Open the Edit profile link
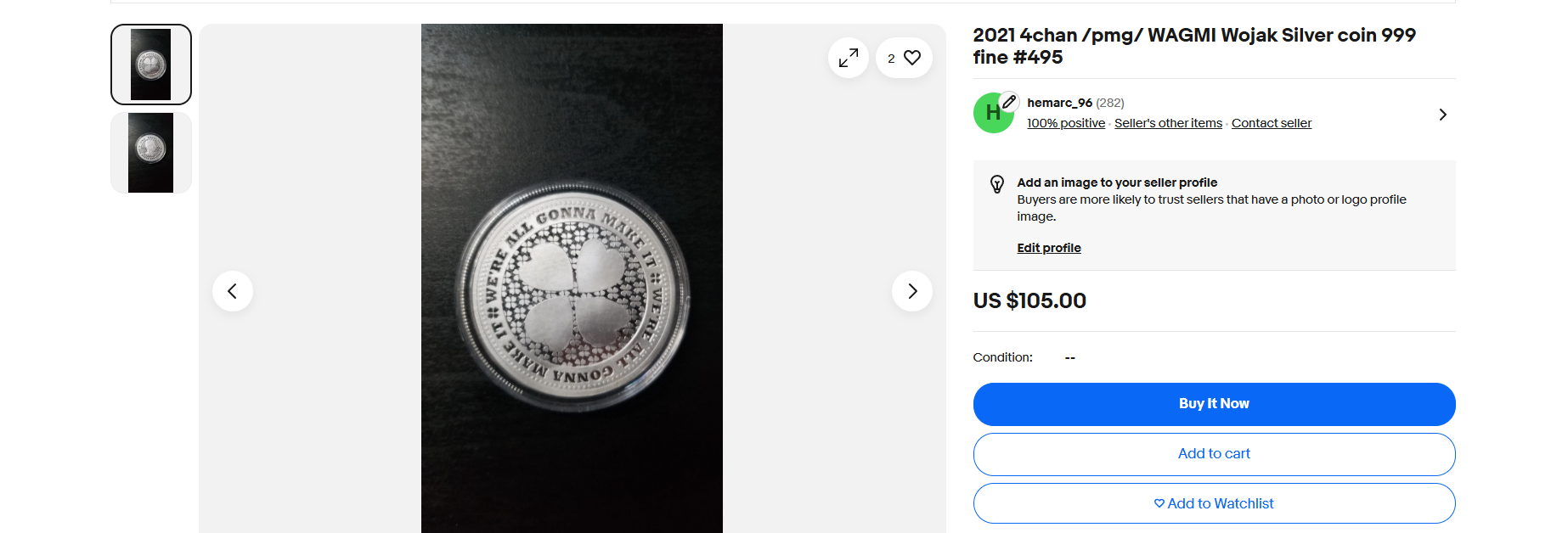The width and height of the screenshot is (1568, 533). coord(1049,248)
